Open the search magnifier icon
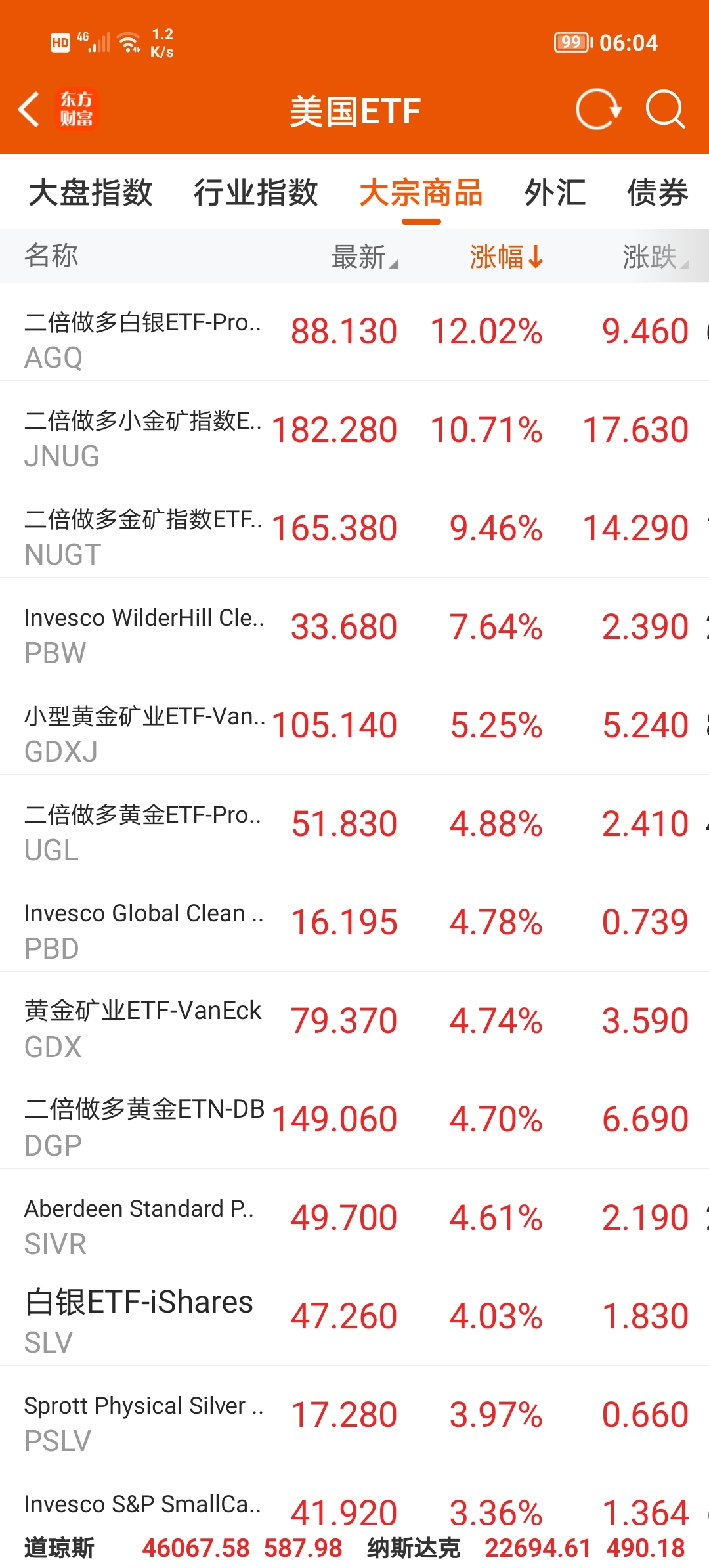Viewport: 709px width, 1568px height. click(665, 109)
